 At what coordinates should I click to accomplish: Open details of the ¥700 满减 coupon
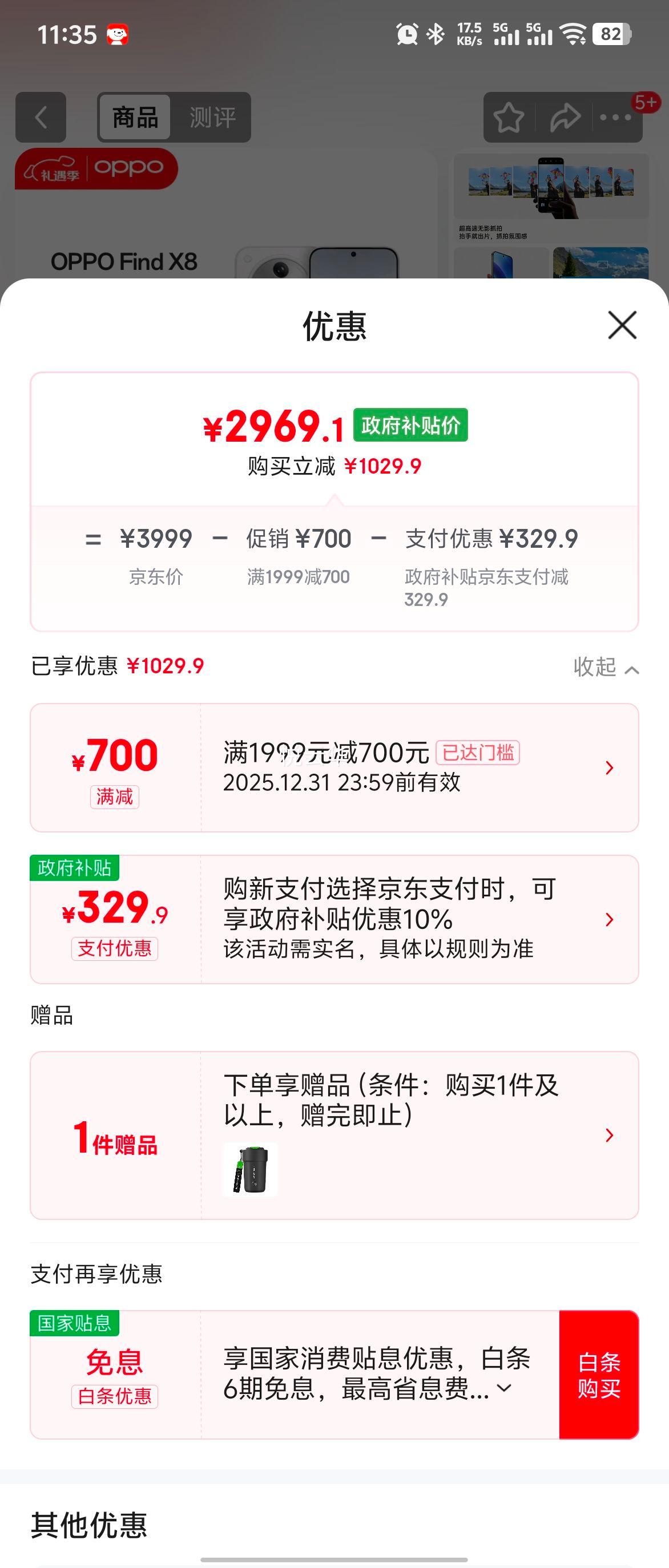(x=607, y=769)
